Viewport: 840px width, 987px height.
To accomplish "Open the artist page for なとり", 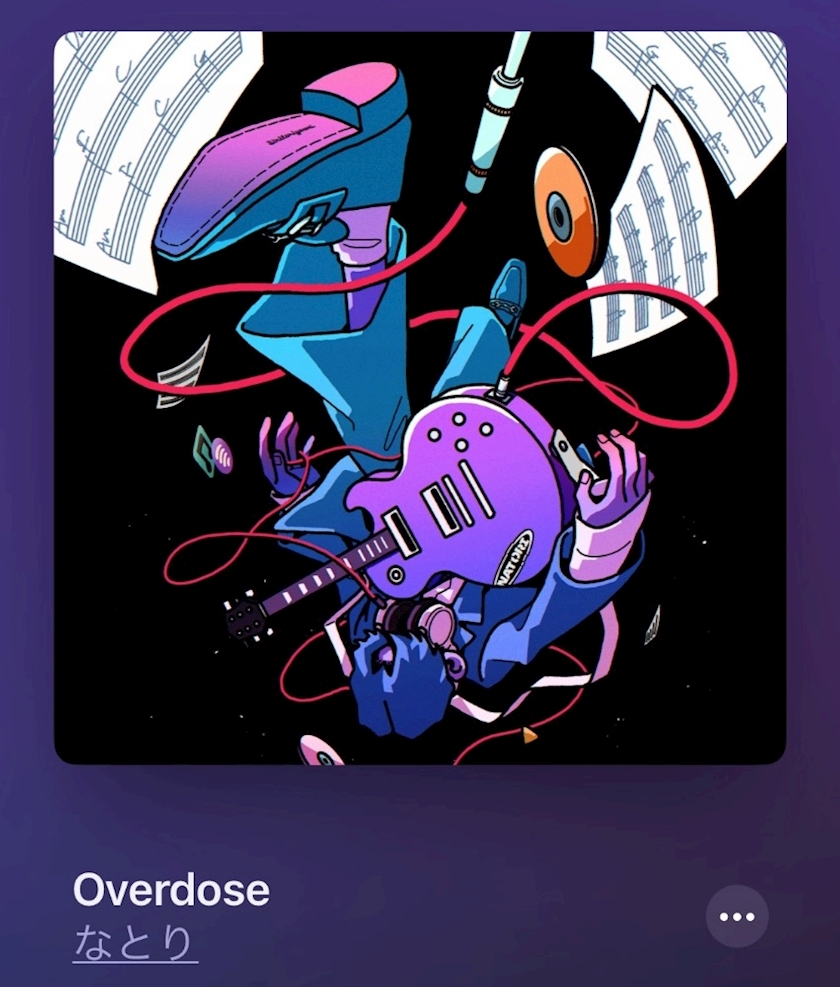I will pyautogui.click(x=135, y=943).
